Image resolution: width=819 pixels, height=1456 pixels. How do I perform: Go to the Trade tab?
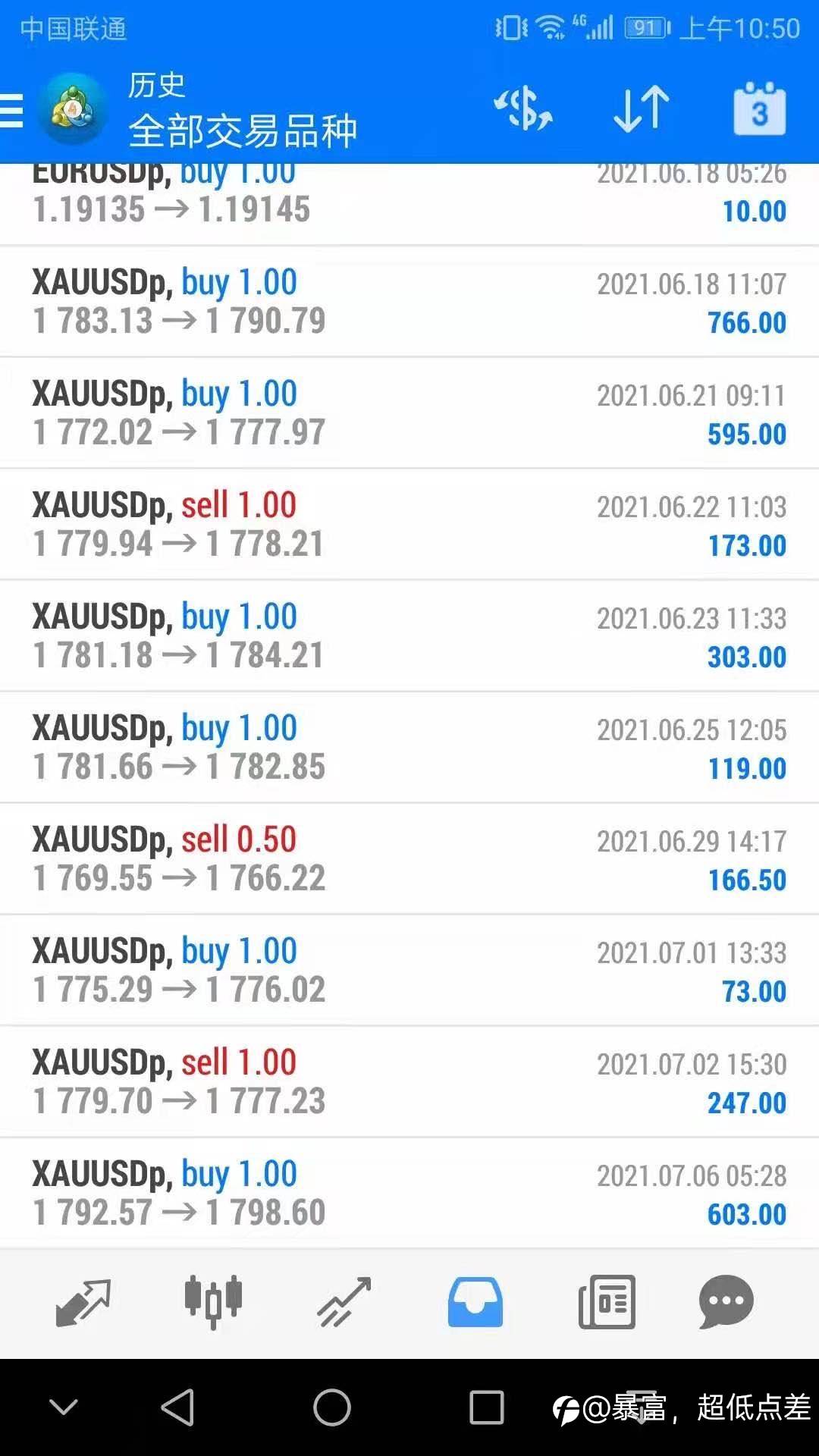tap(344, 1302)
